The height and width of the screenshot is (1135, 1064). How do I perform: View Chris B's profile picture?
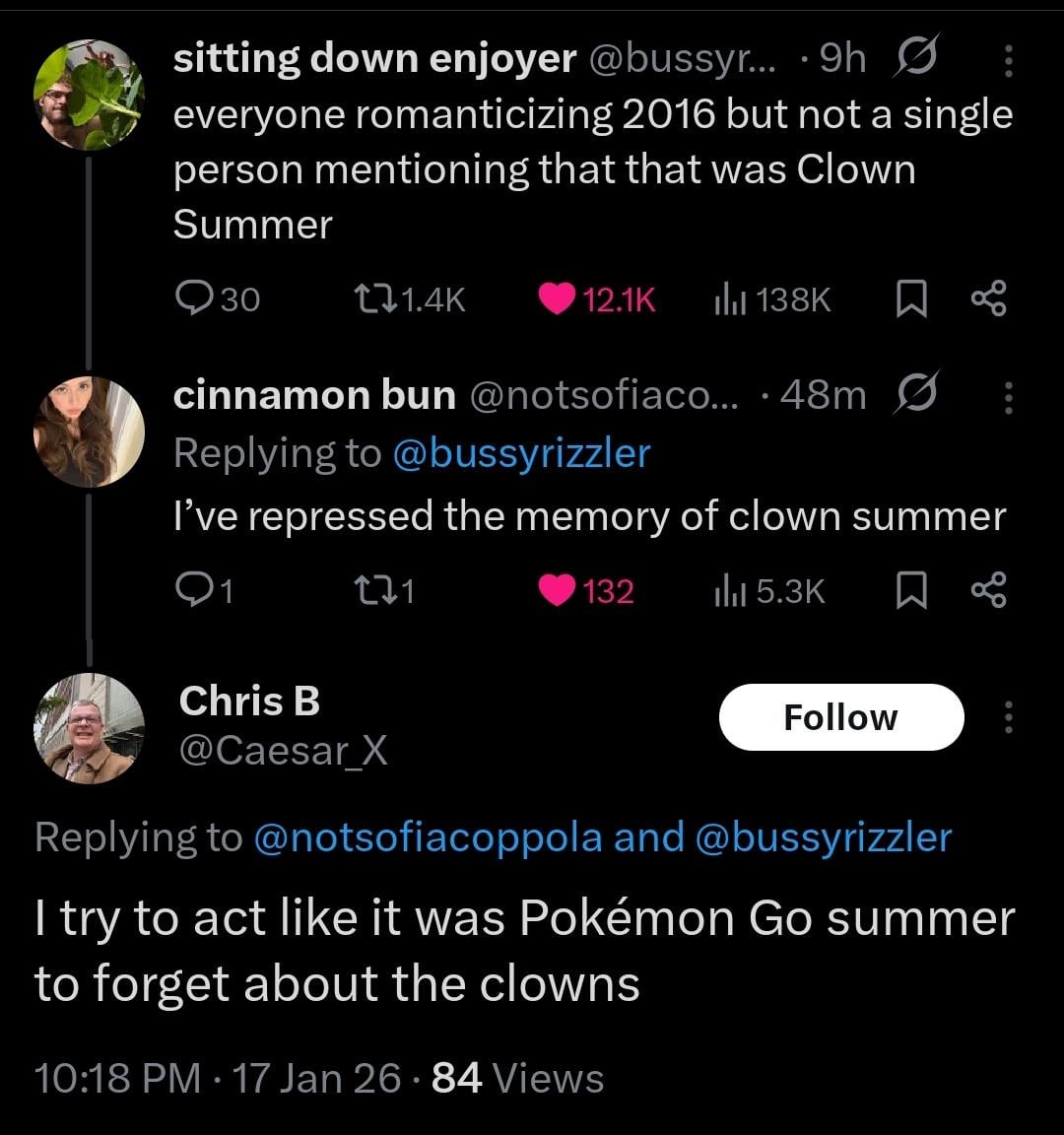tap(89, 729)
